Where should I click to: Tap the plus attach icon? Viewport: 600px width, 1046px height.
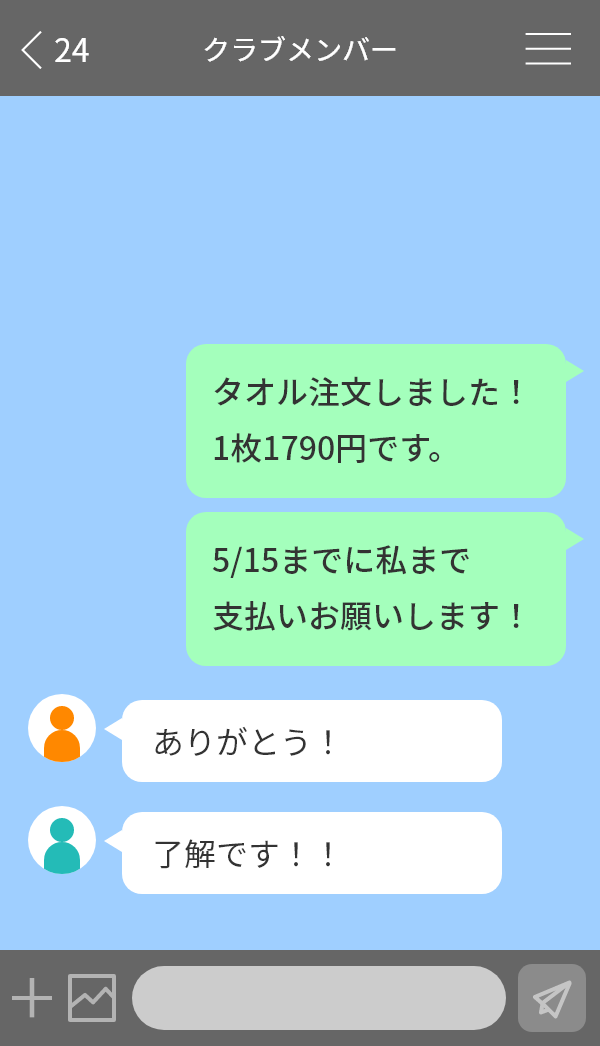click(x=32, y=998)
